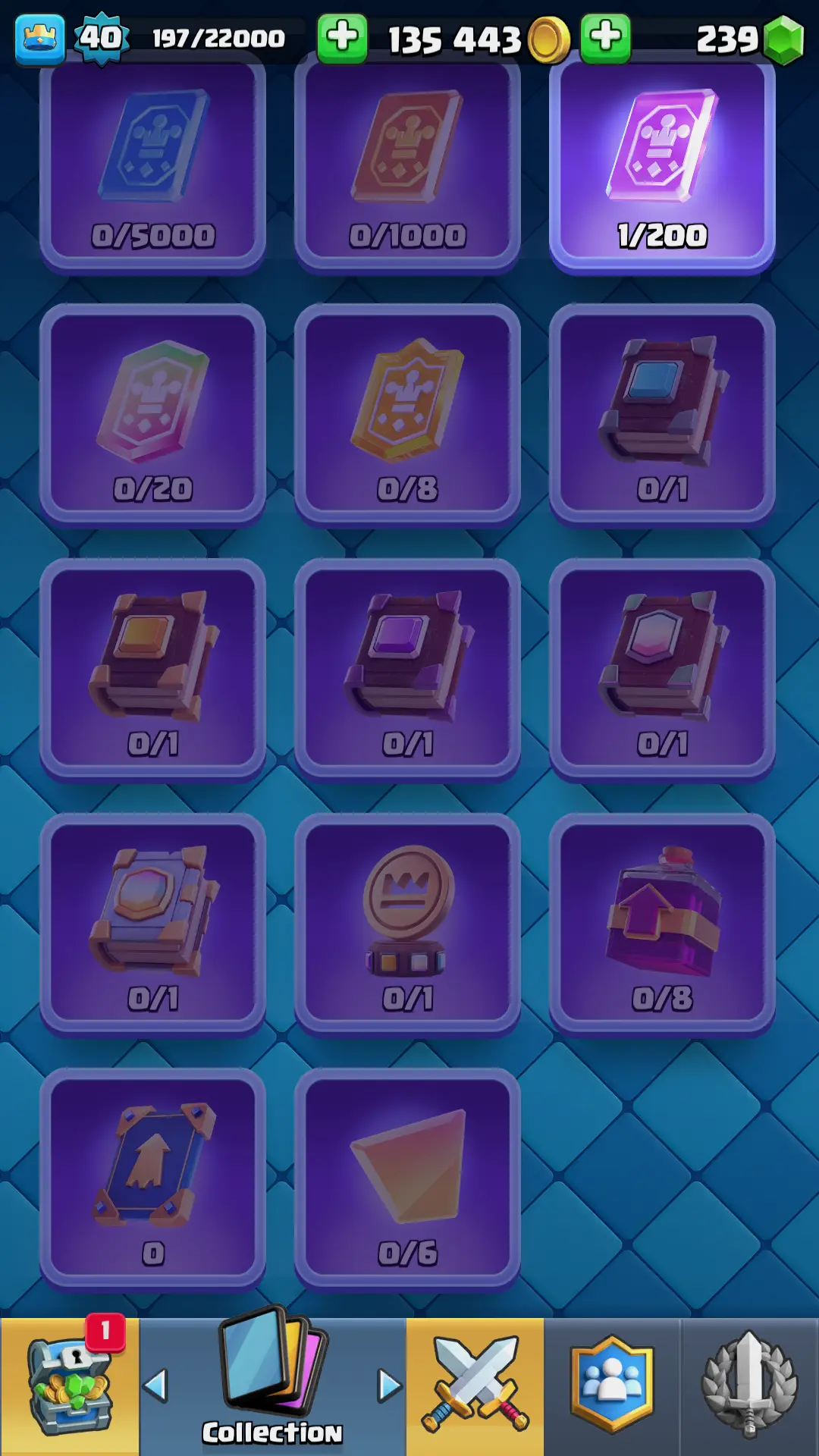Switch to the Battle crossed swords tab

(475, 1386)
